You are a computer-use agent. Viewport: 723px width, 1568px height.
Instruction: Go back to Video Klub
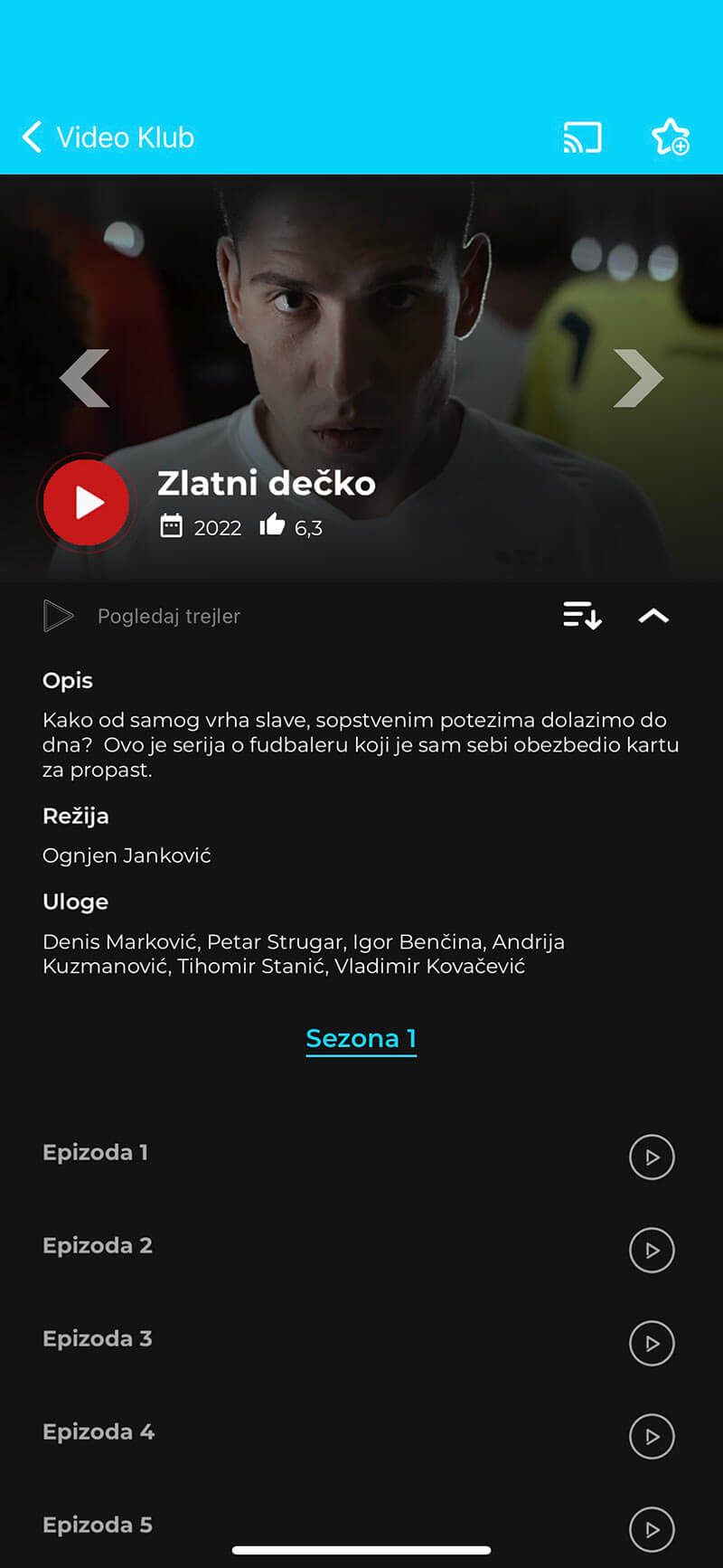click(108, 137)
